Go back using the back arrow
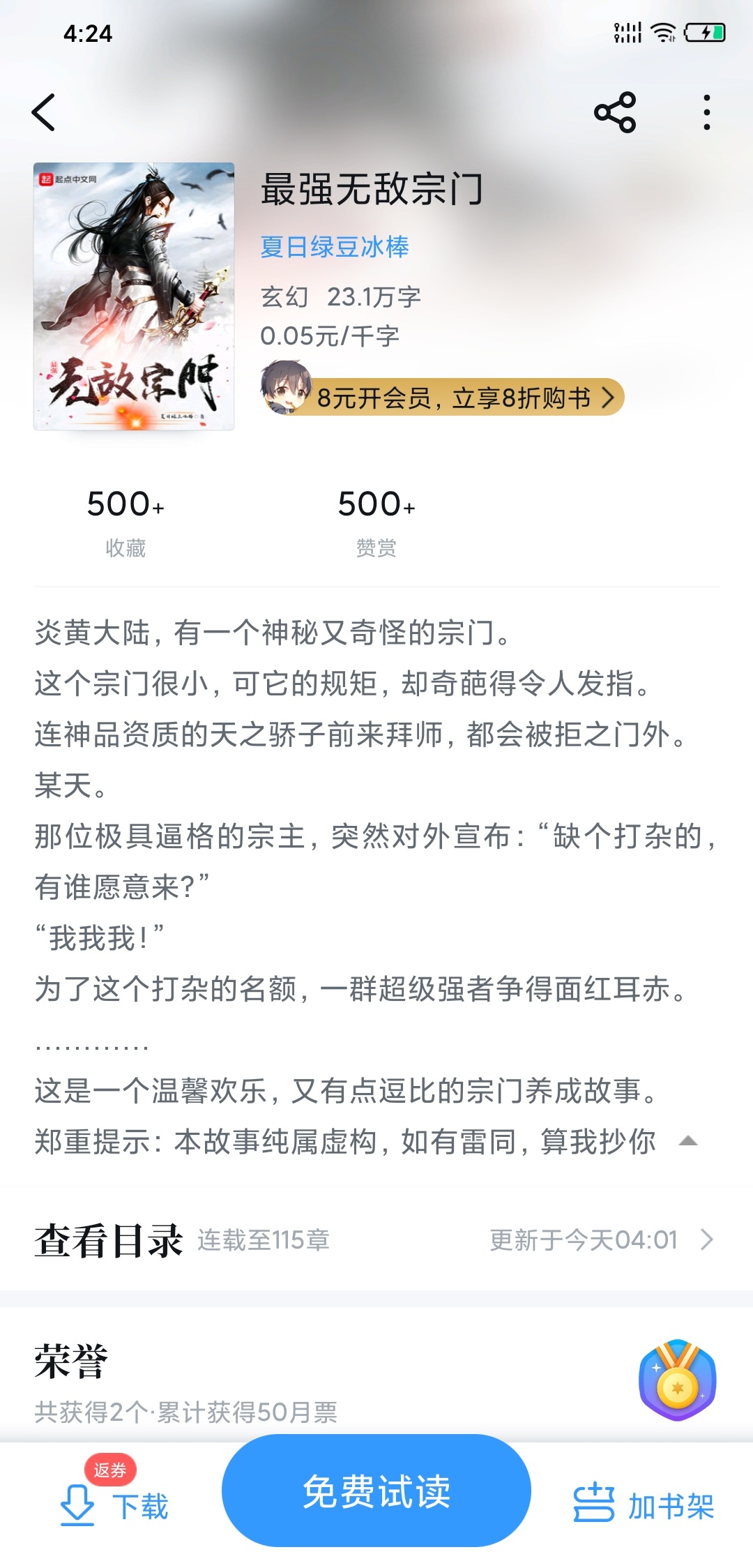753x1568 pixels. click(43, 112)
